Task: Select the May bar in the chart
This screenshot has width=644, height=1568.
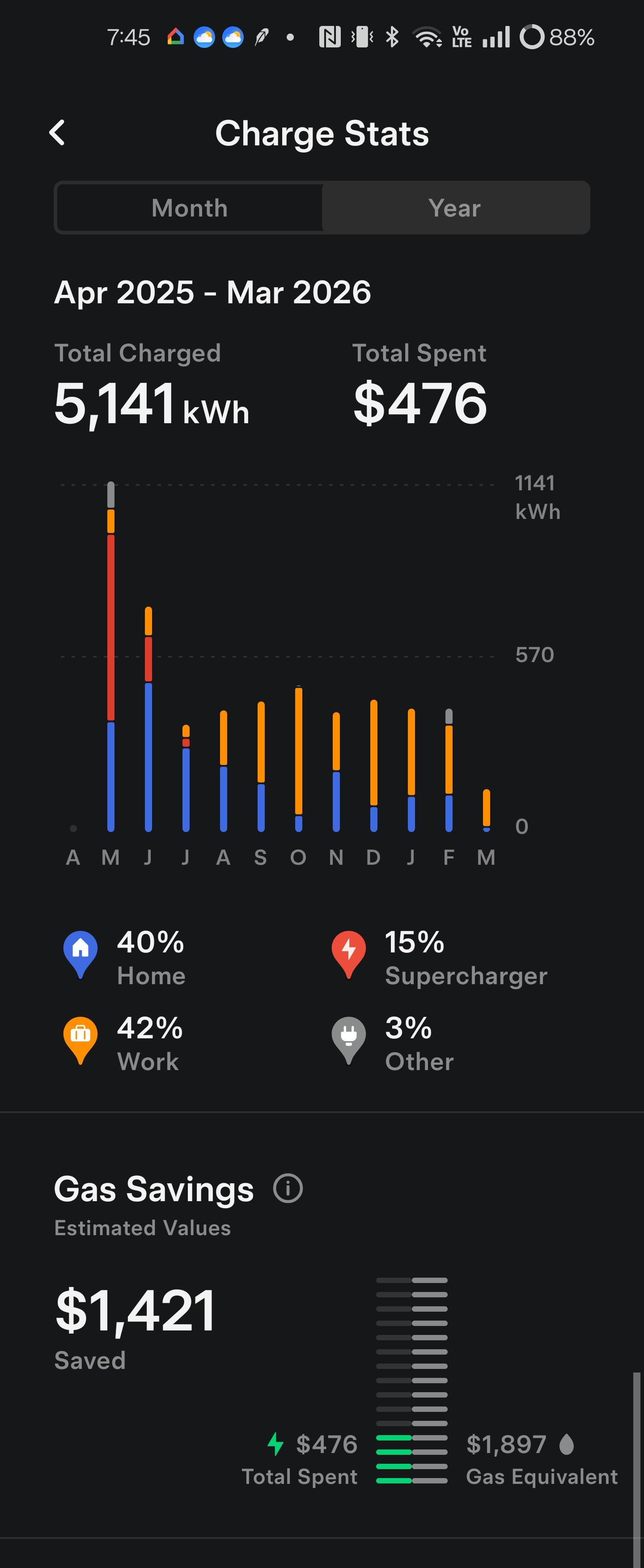Action: pyautogui.click(x=111, y=657)
